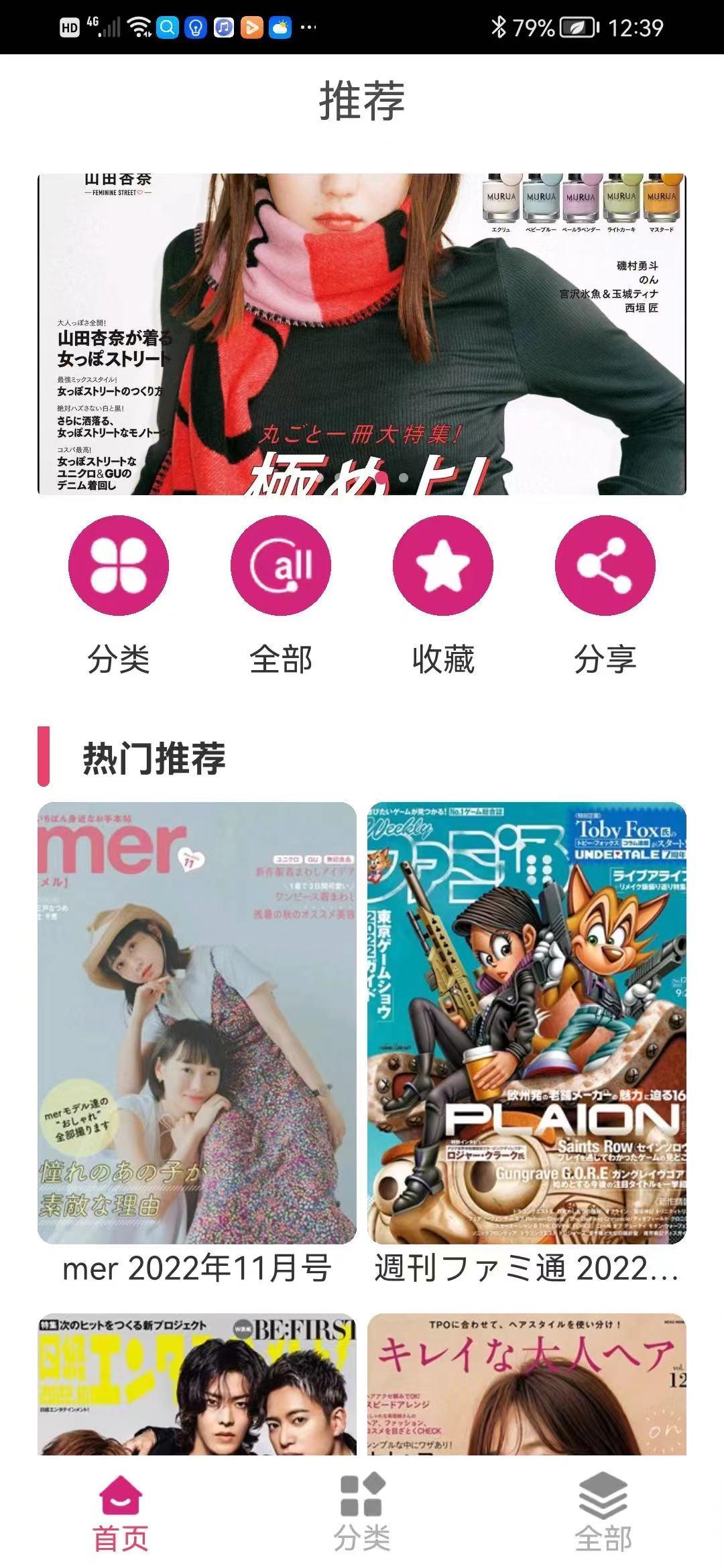Open the featured magazine banner
The width and height of the screenshot is (724, 1568).
coord(362,334)
